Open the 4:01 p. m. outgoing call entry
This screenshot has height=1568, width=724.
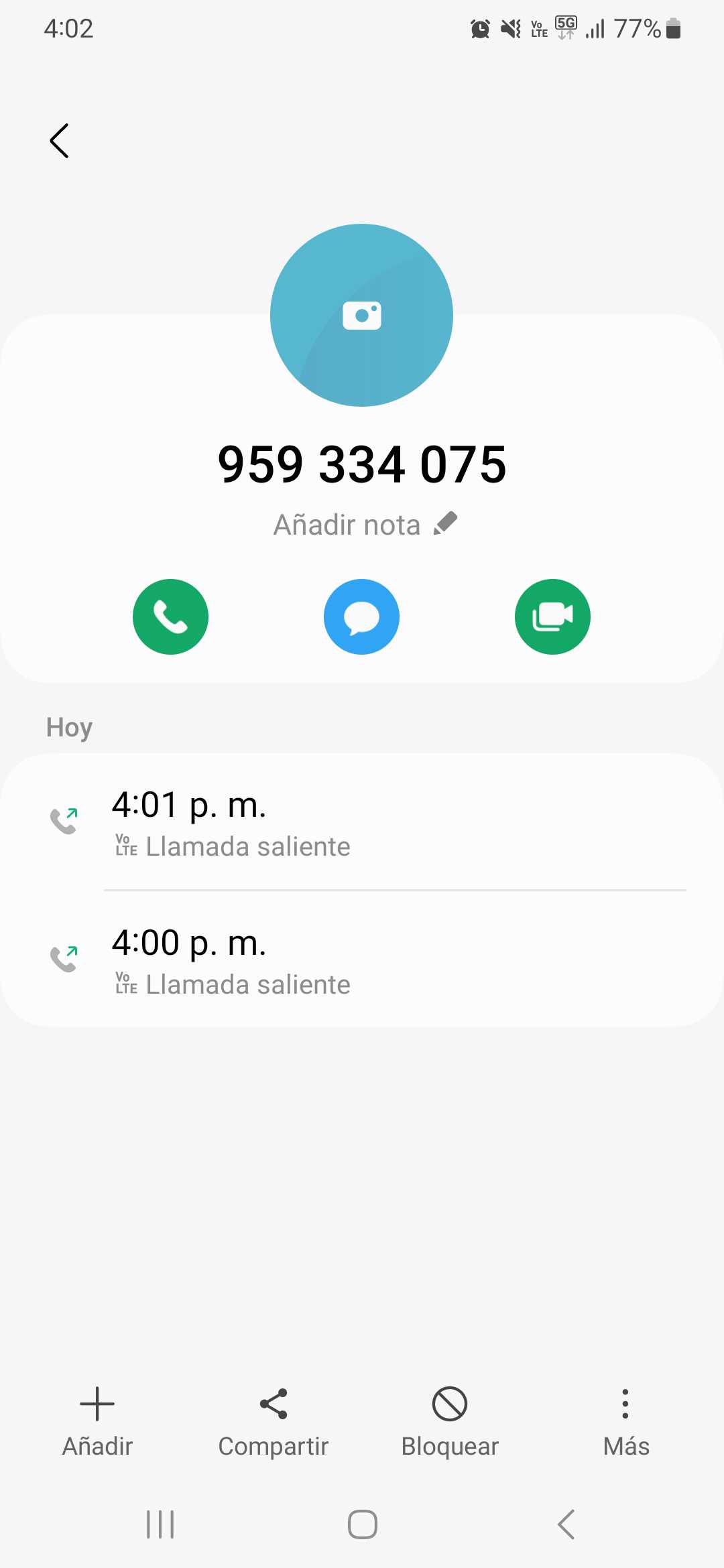[x=362, y=823]
